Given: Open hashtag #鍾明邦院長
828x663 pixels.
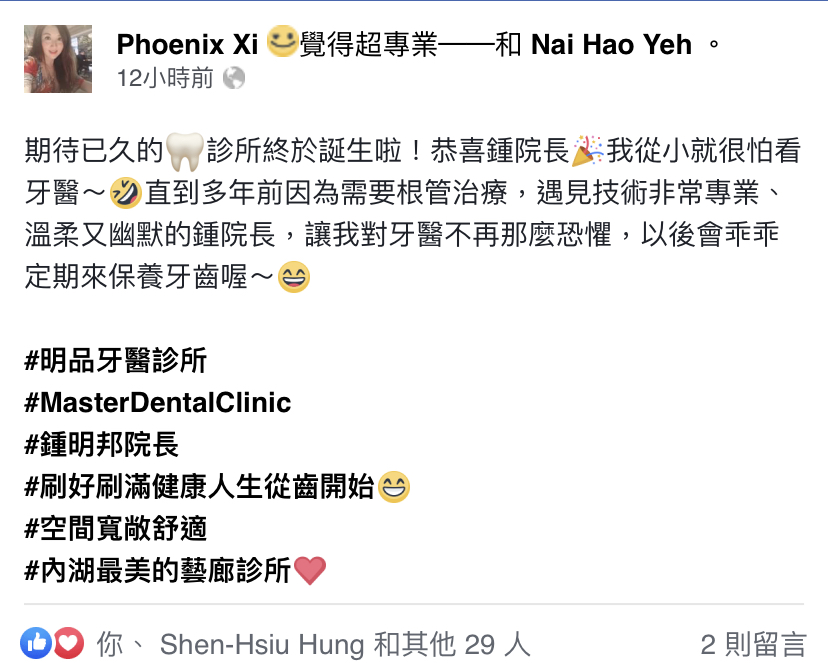Looking at the screenshot, I should click(x=102, y=445).
